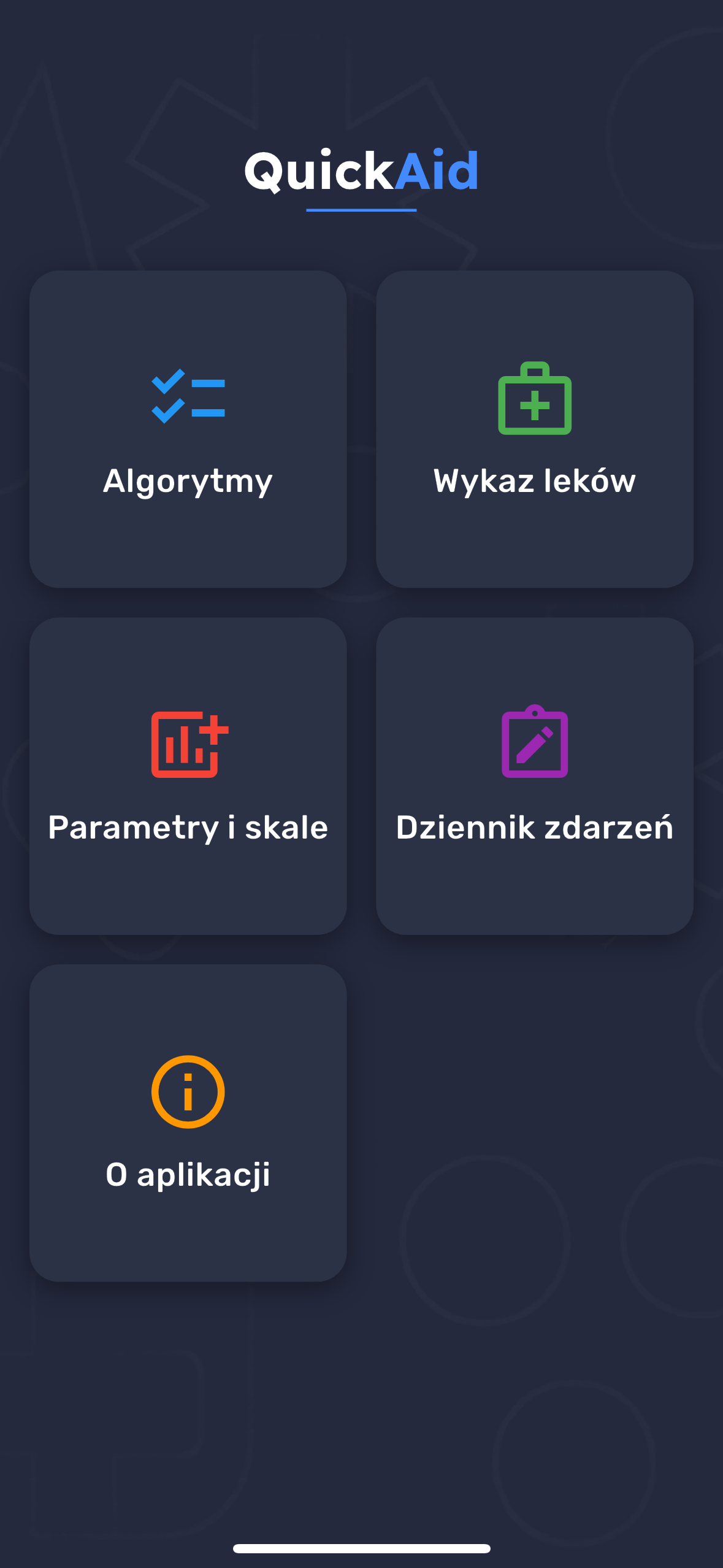
Task: Tap the Dziennik zdarzeń label text
Action: [x=534, y=828]
